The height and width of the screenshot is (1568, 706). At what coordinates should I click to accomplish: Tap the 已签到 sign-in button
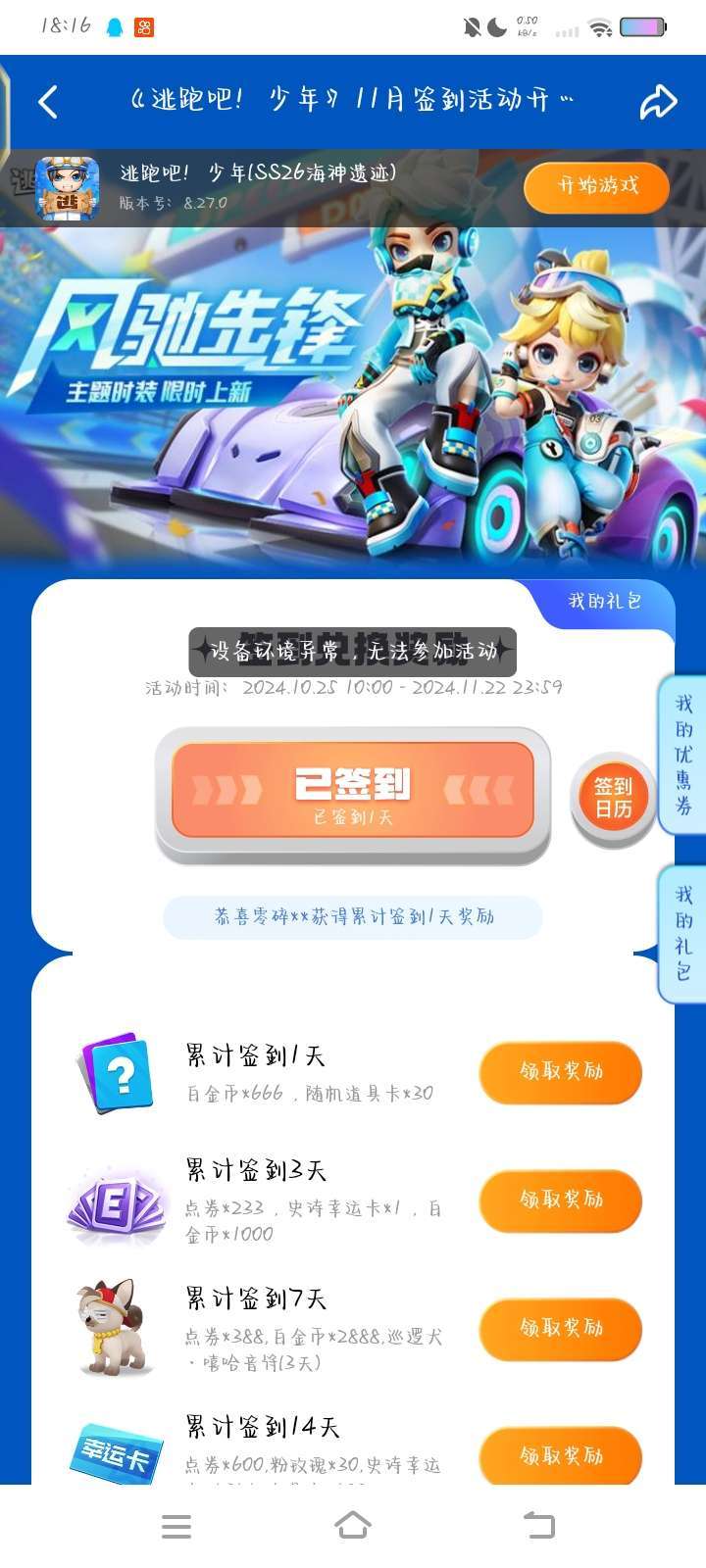click(x=353, y=791)
